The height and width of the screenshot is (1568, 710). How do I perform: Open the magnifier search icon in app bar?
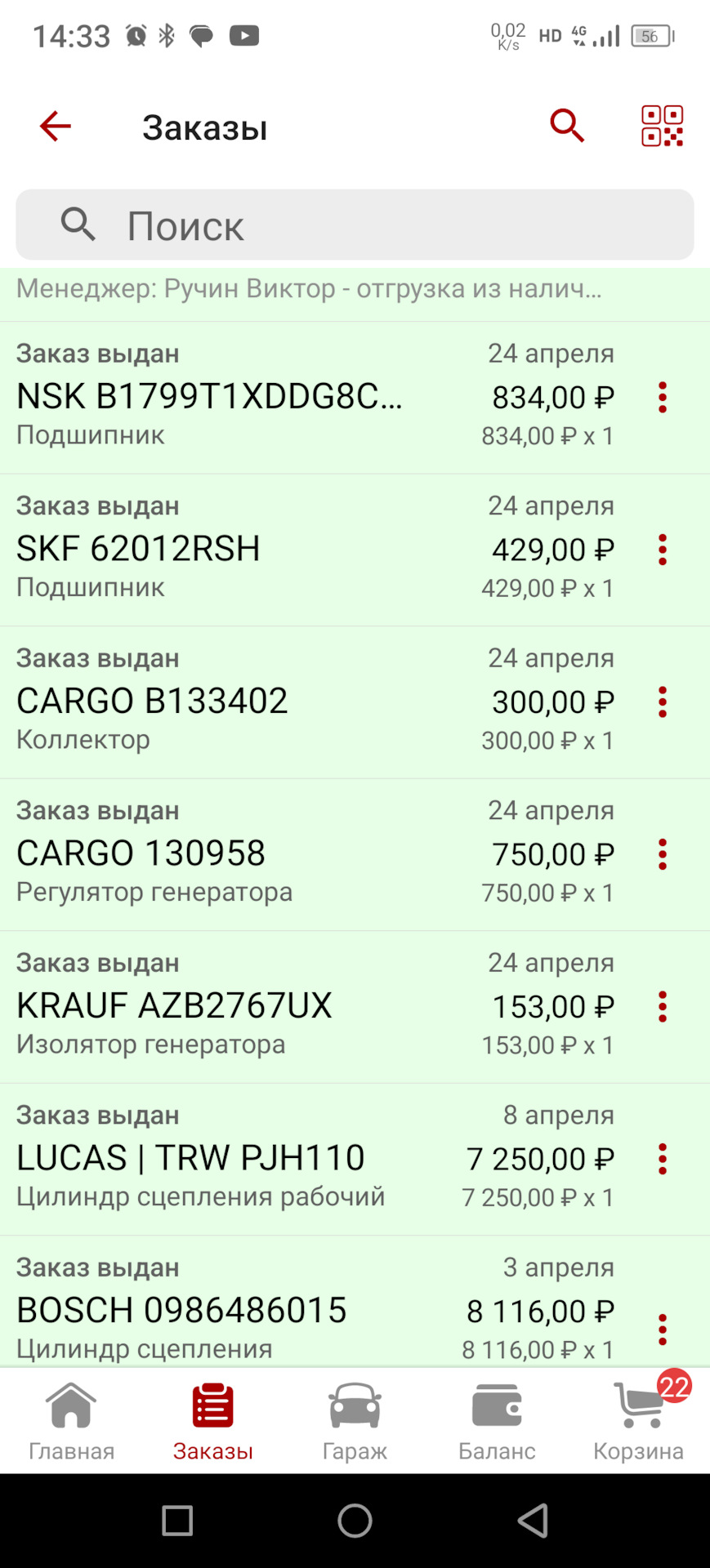click(x=567, y=127)
